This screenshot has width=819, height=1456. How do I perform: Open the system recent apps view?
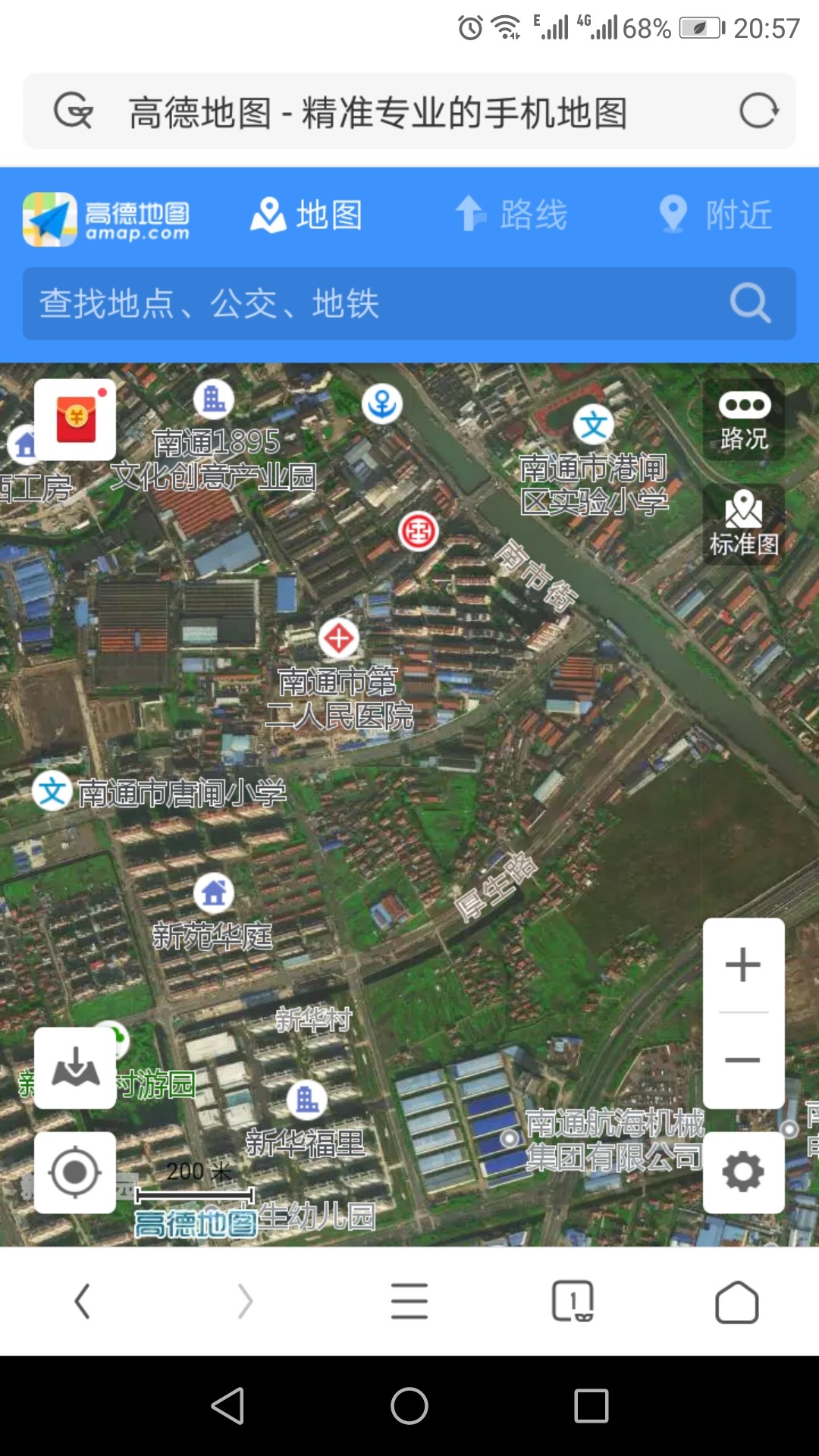(591, 1406)
